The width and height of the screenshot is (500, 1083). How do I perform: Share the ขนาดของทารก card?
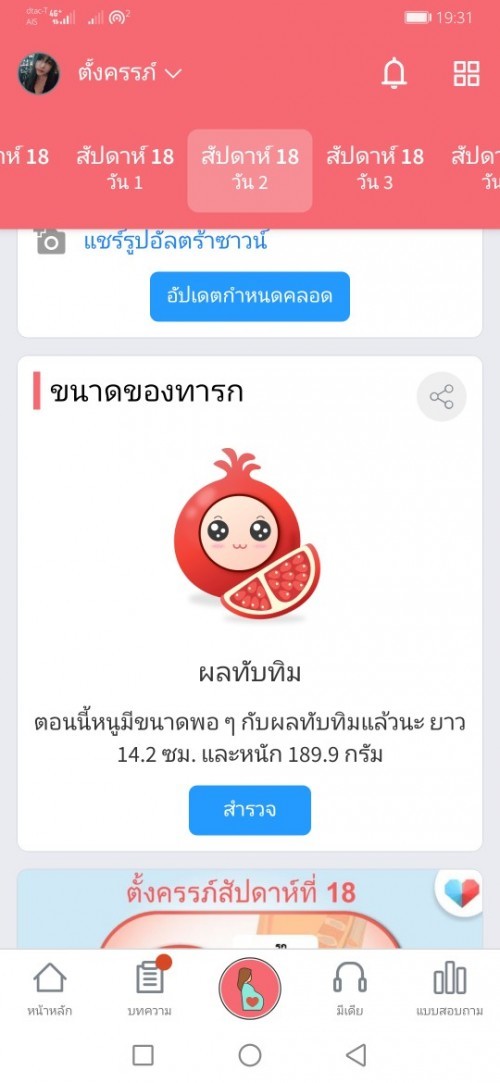[x=441, y=397]
